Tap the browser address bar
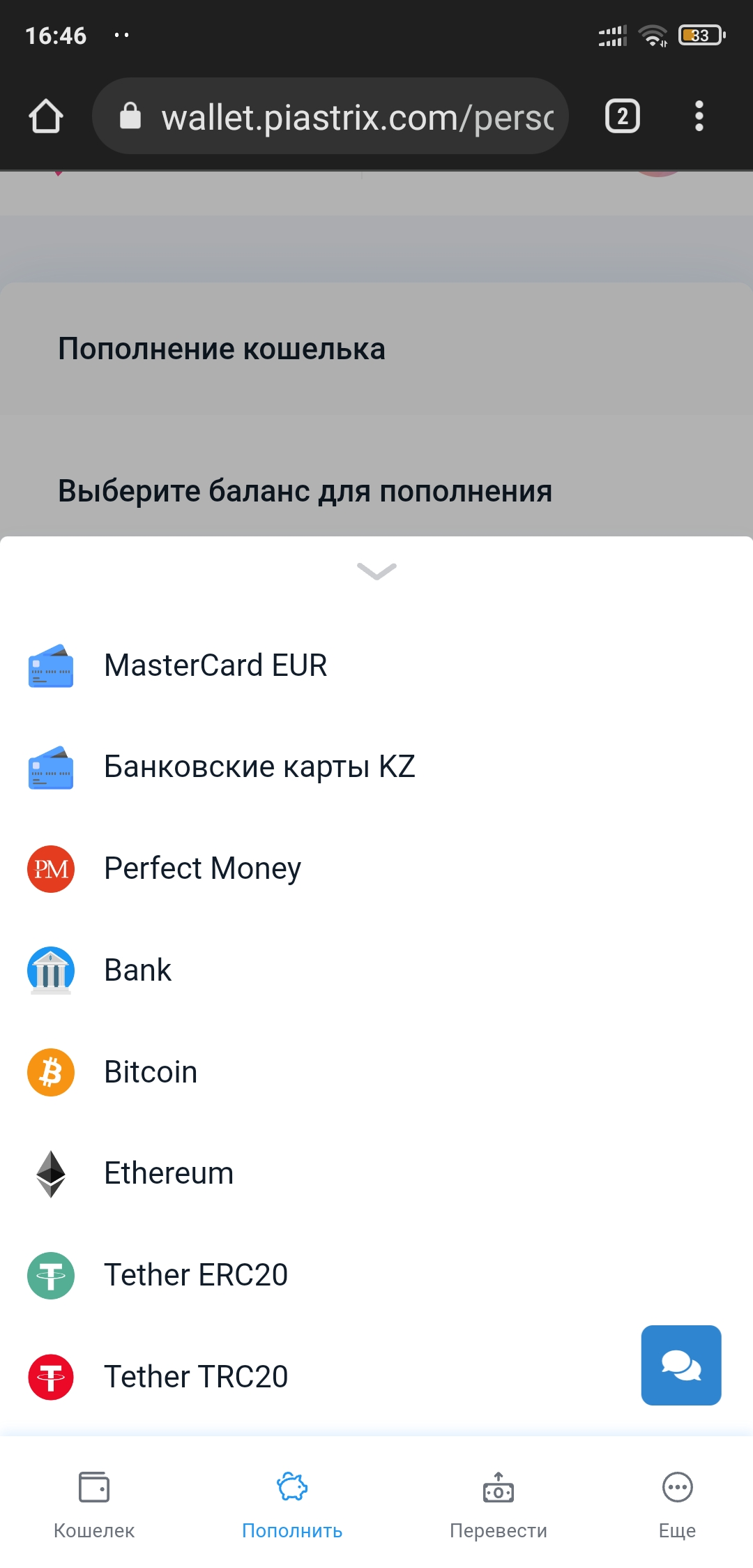The height and width of the screenshot is (1568, 753). coord(330,116)
